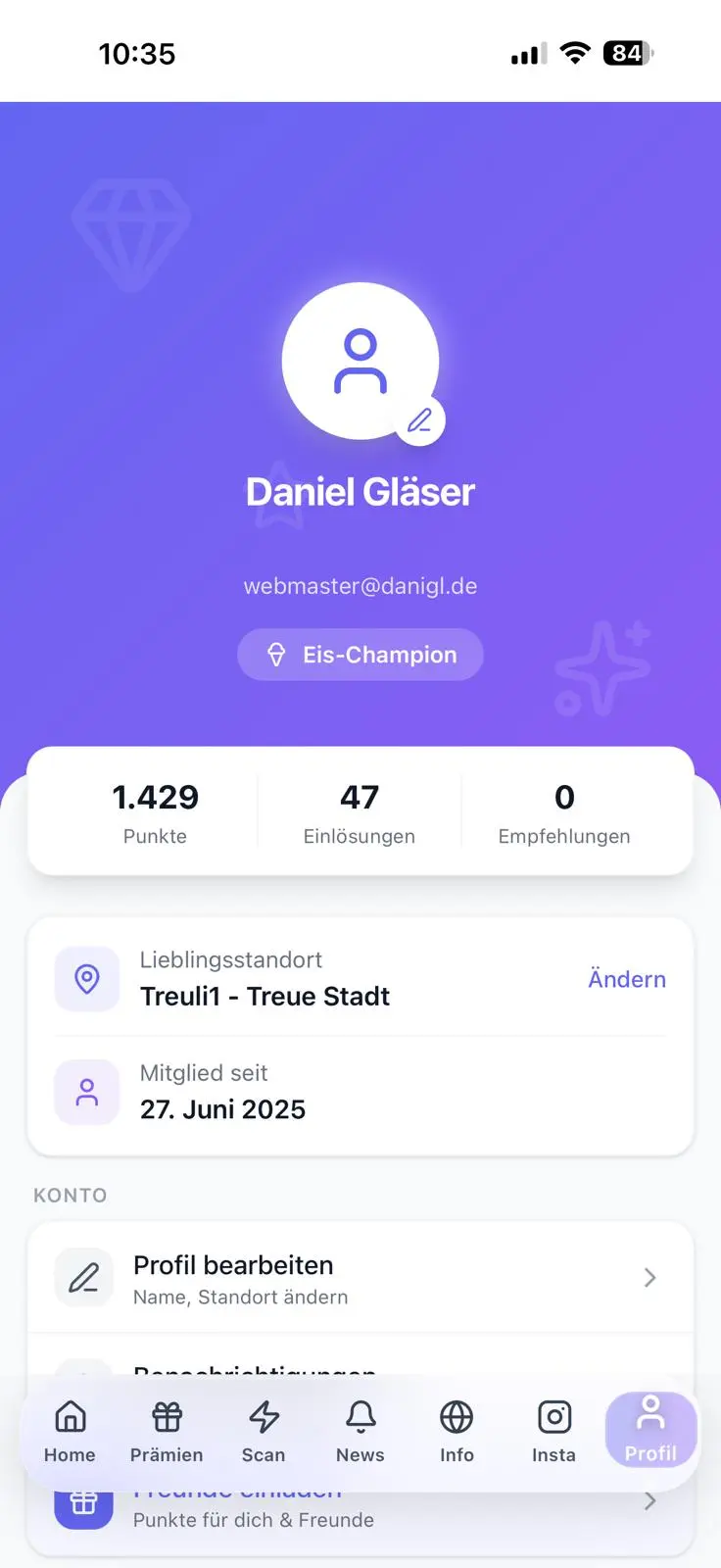The width and height of the screenshot is (721, 1568).
Task: Open the Info tab
Action: (457, 1432)
